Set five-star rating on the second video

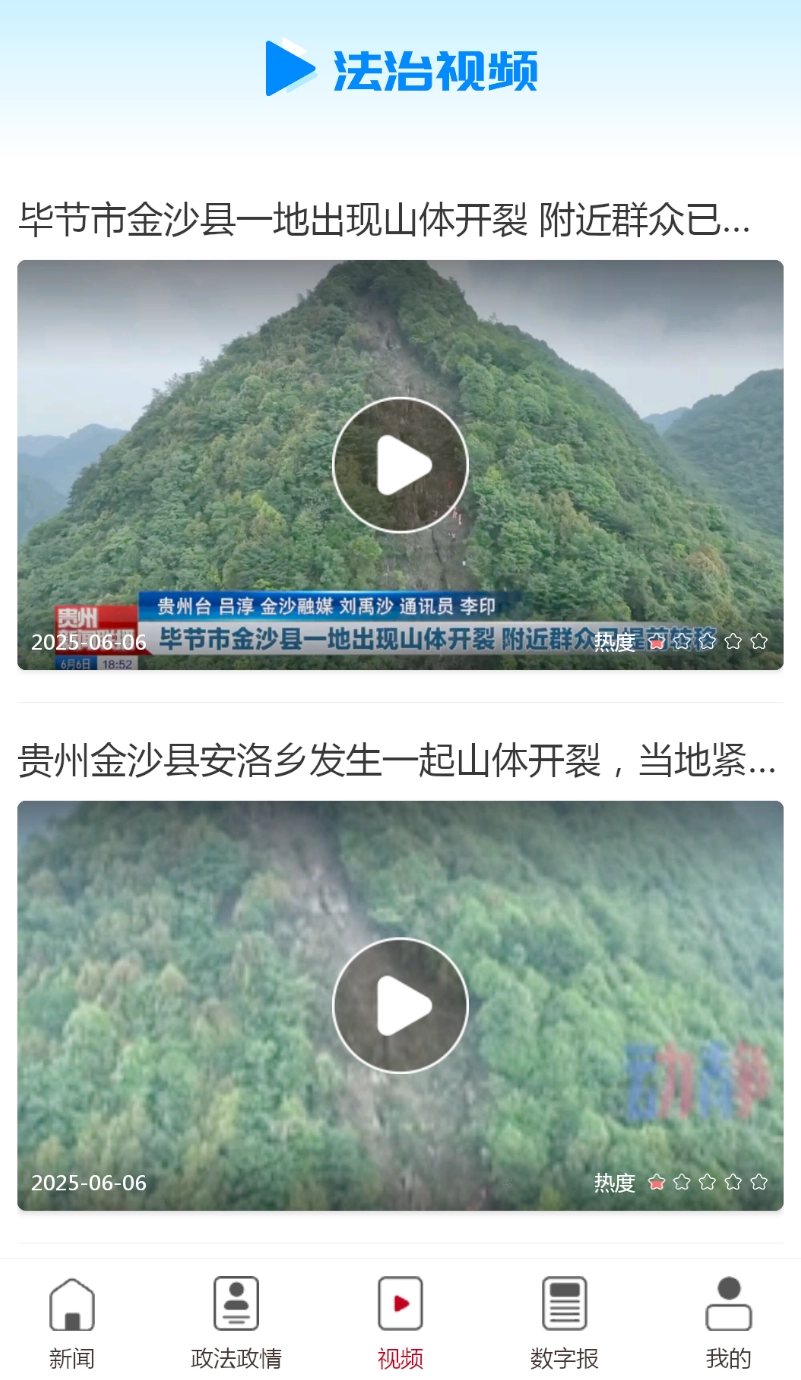tap(758, 1182)
